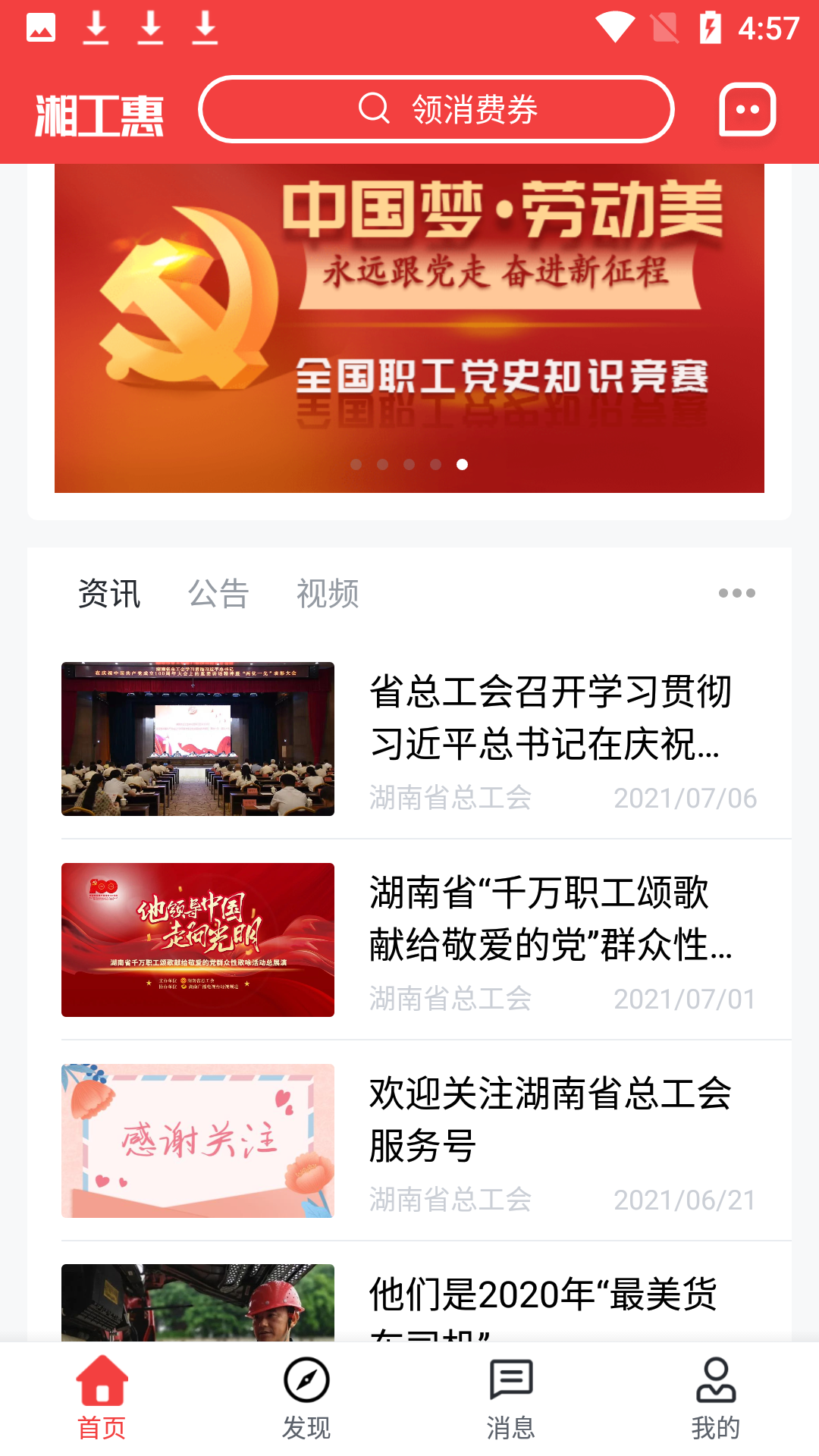819x1456 pixels.
Task: Open the 我的 profile icon
Action: point(715,1384)
